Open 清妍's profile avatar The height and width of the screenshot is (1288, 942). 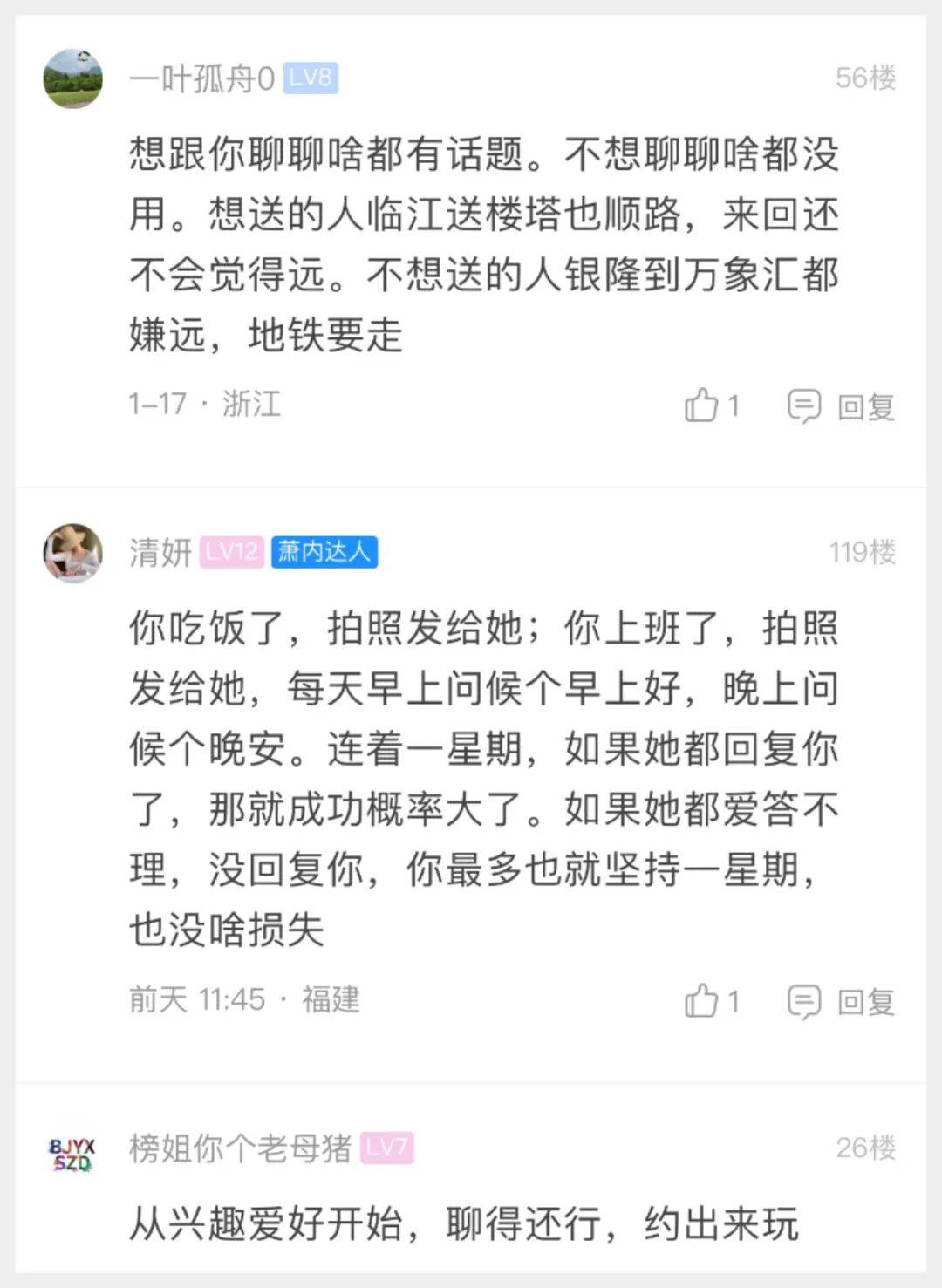pos(73,552)
